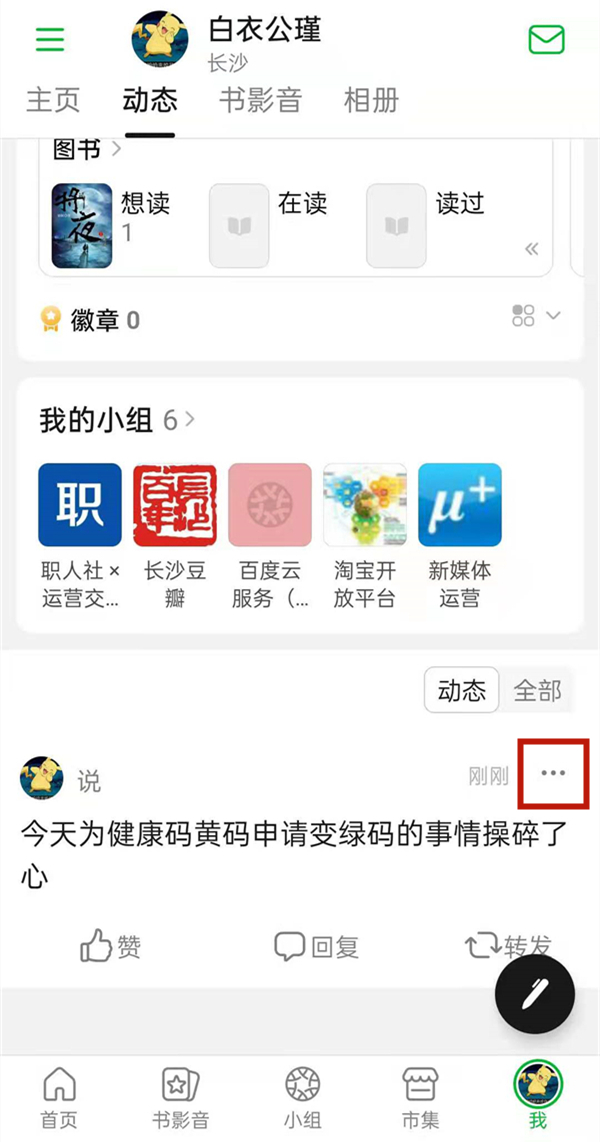Open the hamburger drawer menu
Viewport: 600px width, 1142px height.
point(50,39)
